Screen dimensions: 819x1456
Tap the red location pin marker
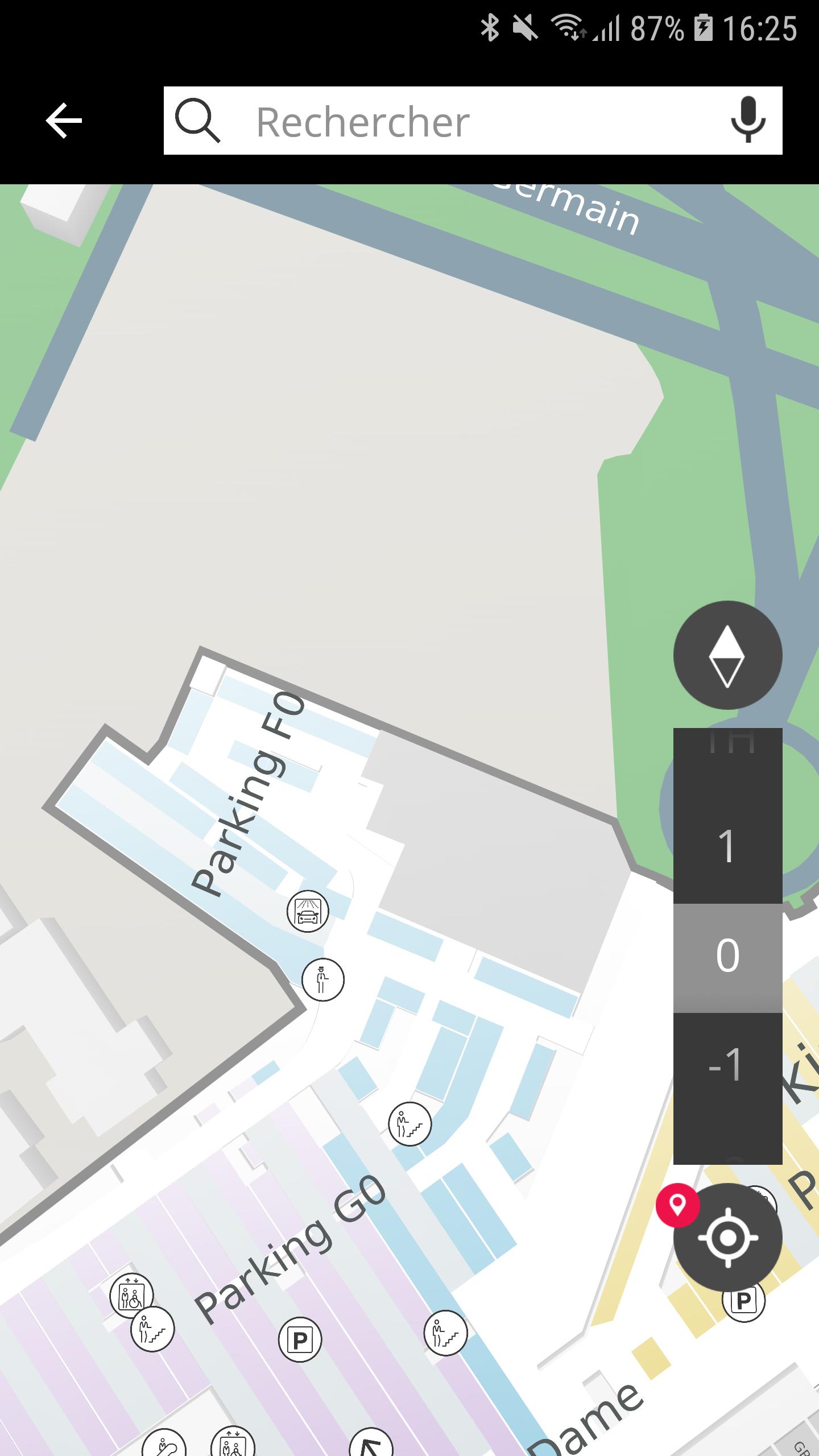pos(677,1204)
